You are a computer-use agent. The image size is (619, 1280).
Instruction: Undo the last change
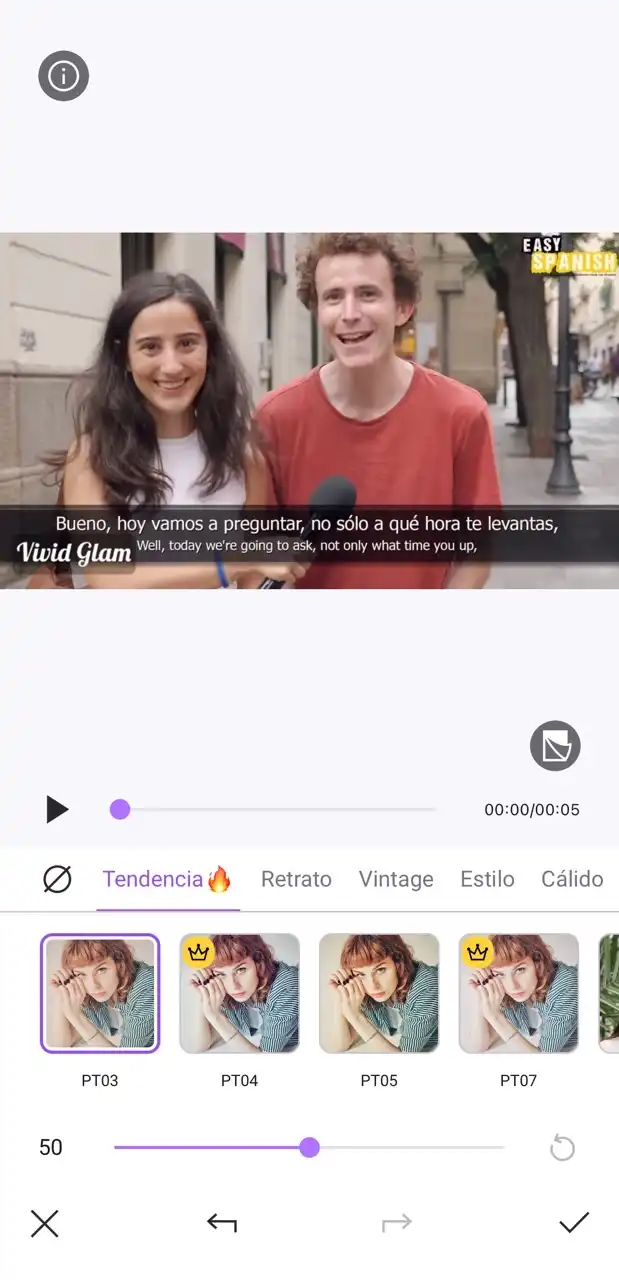point(221,1223)
